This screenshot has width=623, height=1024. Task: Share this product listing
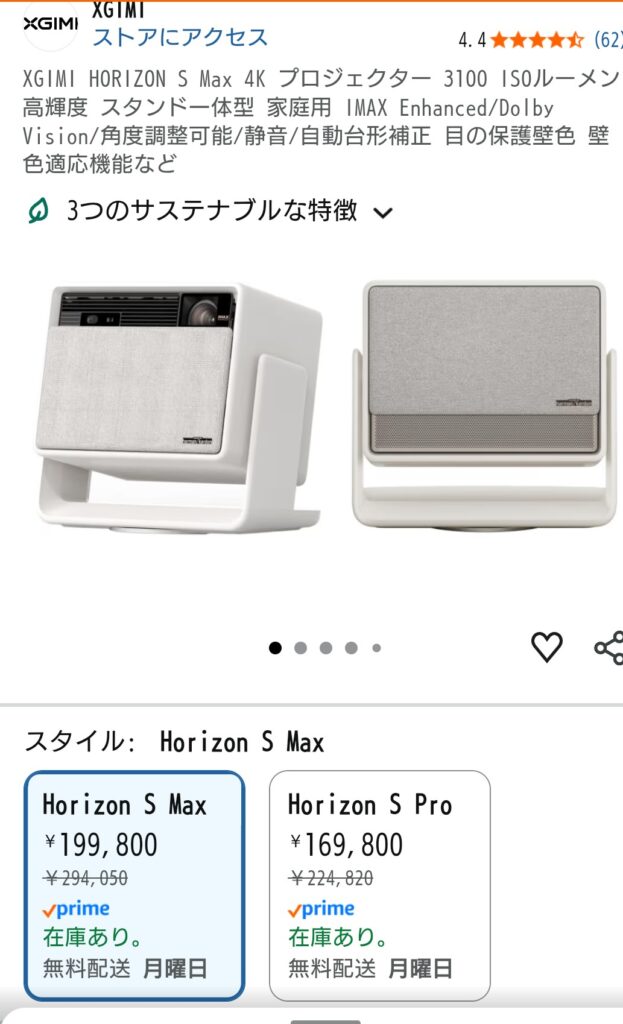click(608, 647)
